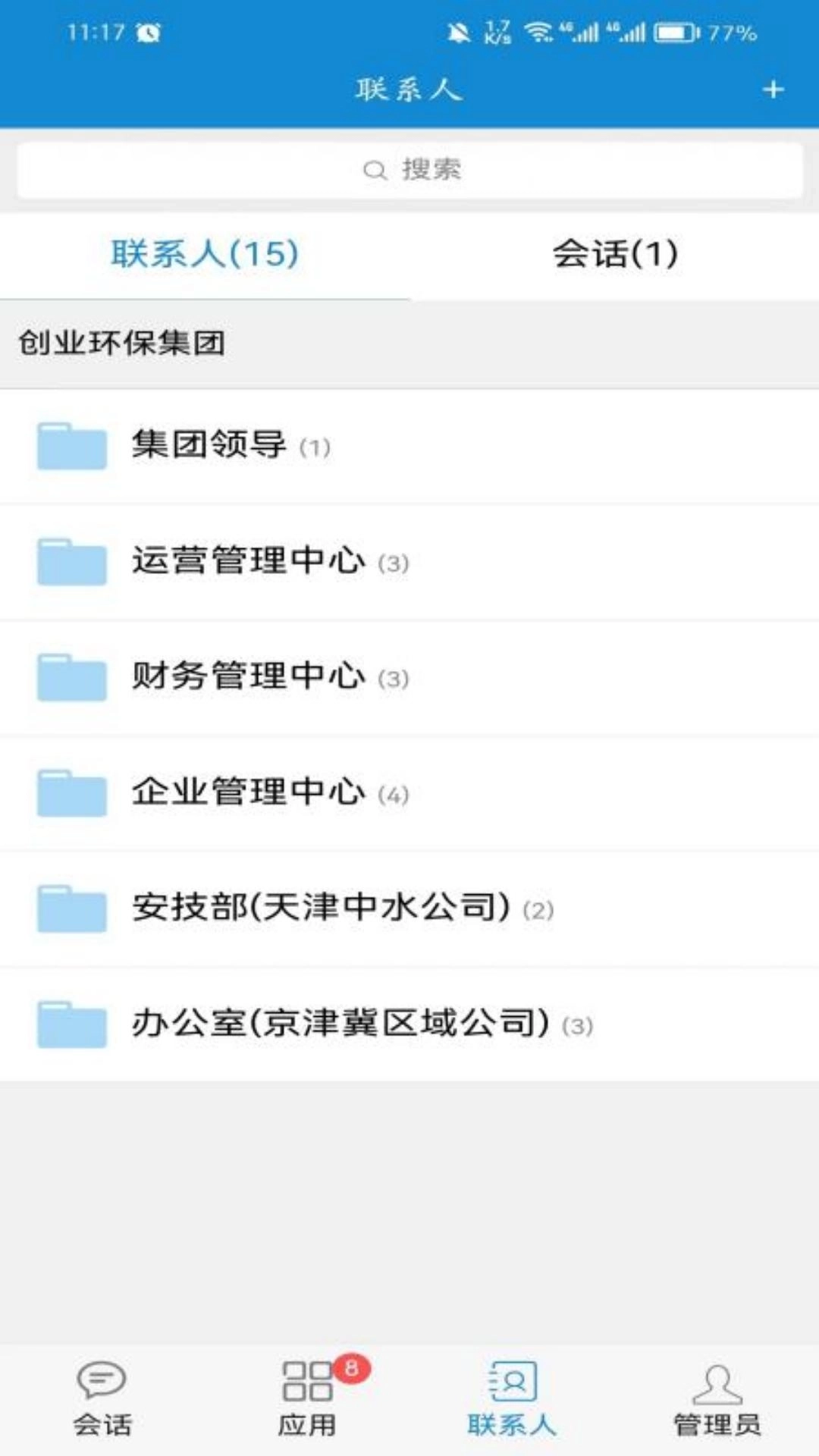Expand the 财务管理中心 department

pos(250,677)
